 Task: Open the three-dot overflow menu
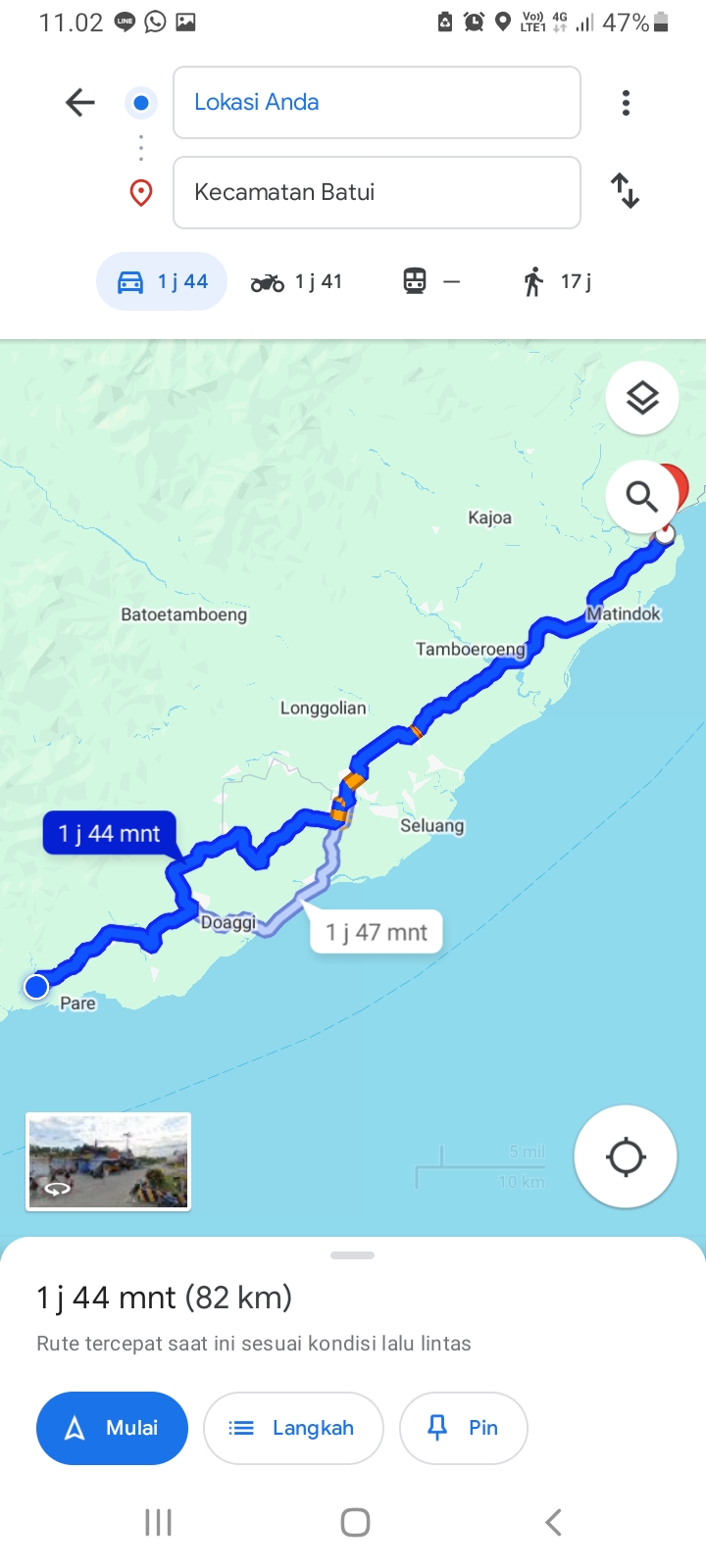[626, 103]
